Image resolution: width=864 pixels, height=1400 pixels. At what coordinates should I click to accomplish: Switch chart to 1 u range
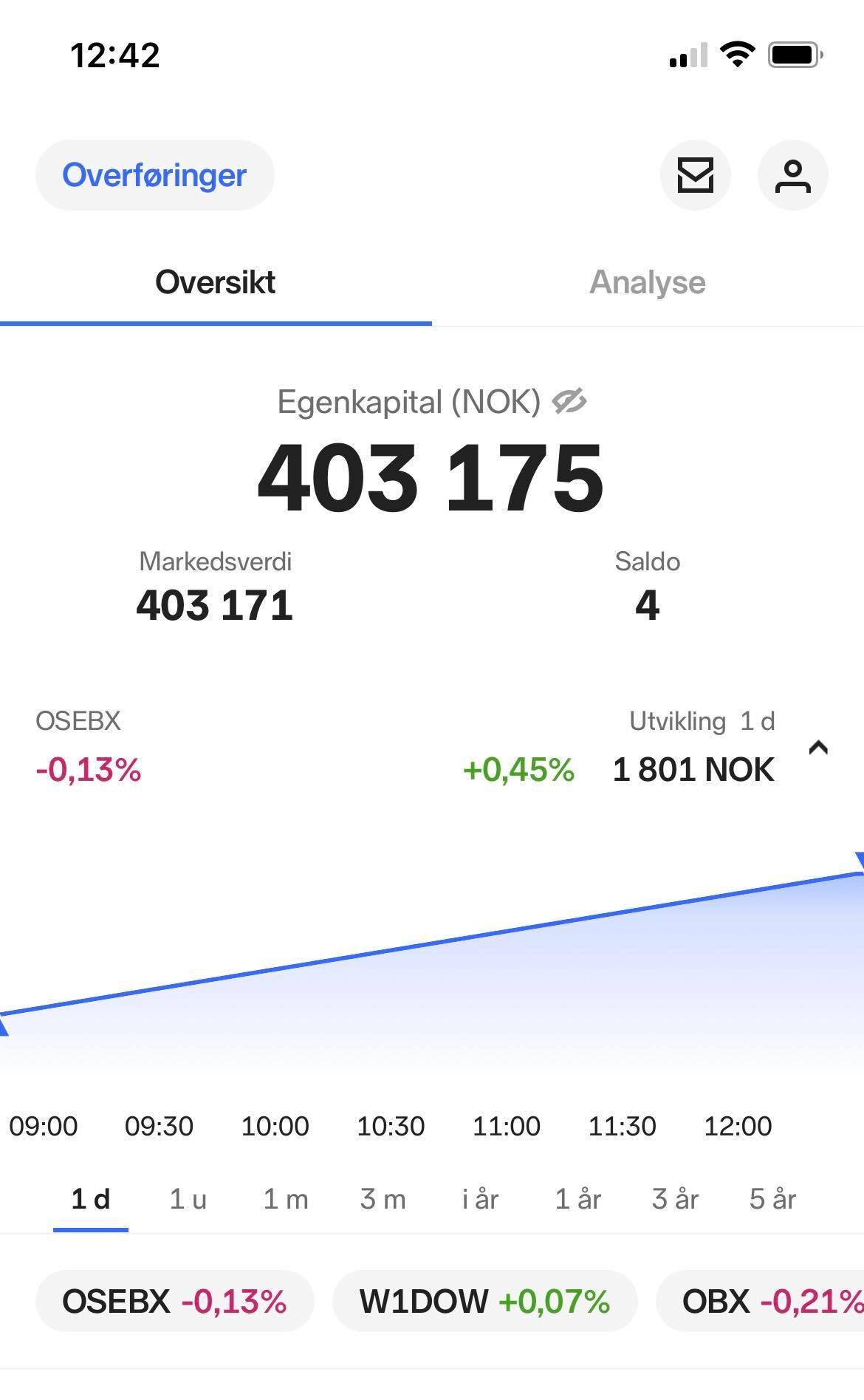pyautogui.click(x=188, y=1198)
